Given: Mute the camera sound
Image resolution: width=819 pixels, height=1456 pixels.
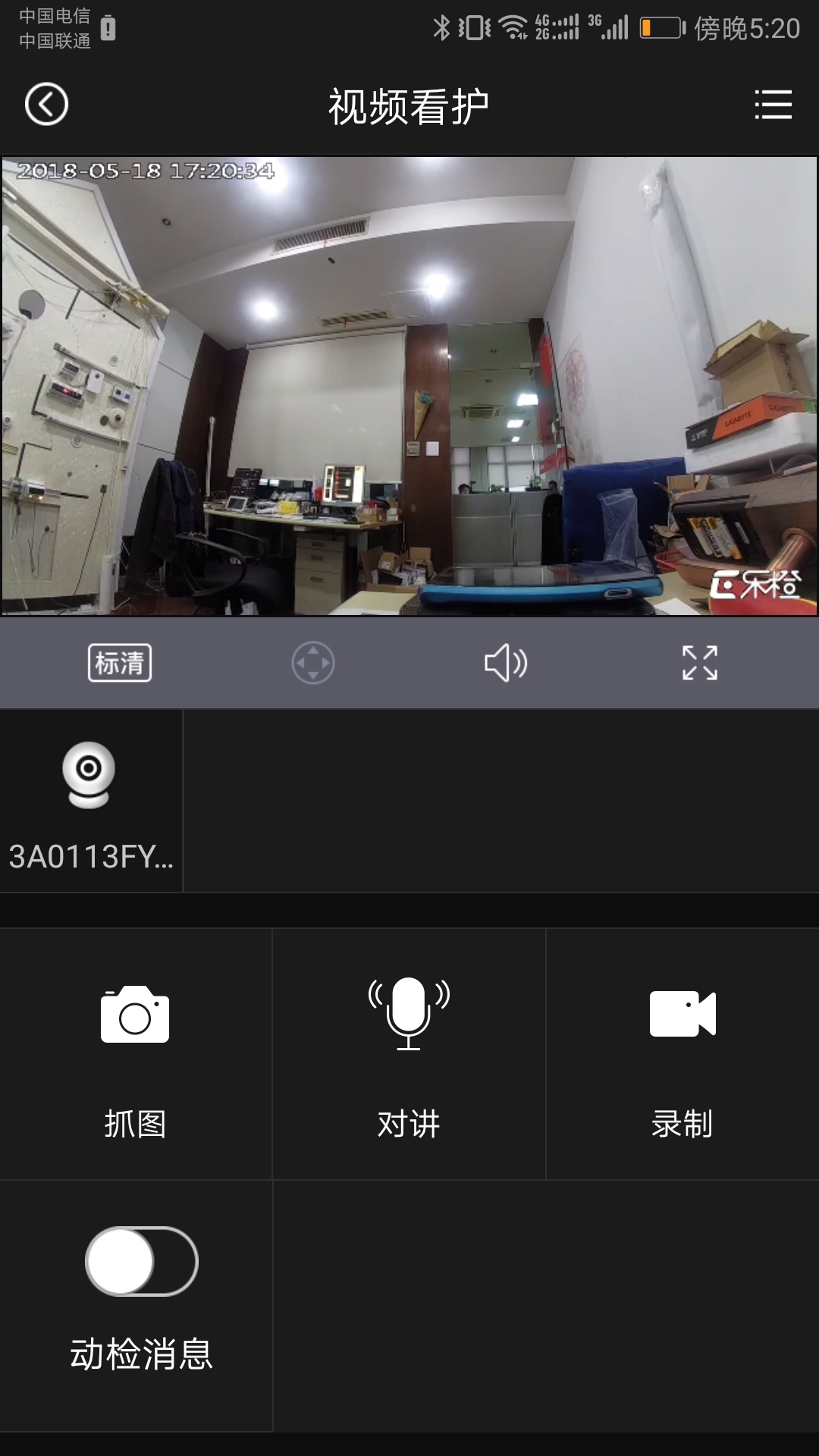Looking at the screenshot, I should [x=506, y=663].
